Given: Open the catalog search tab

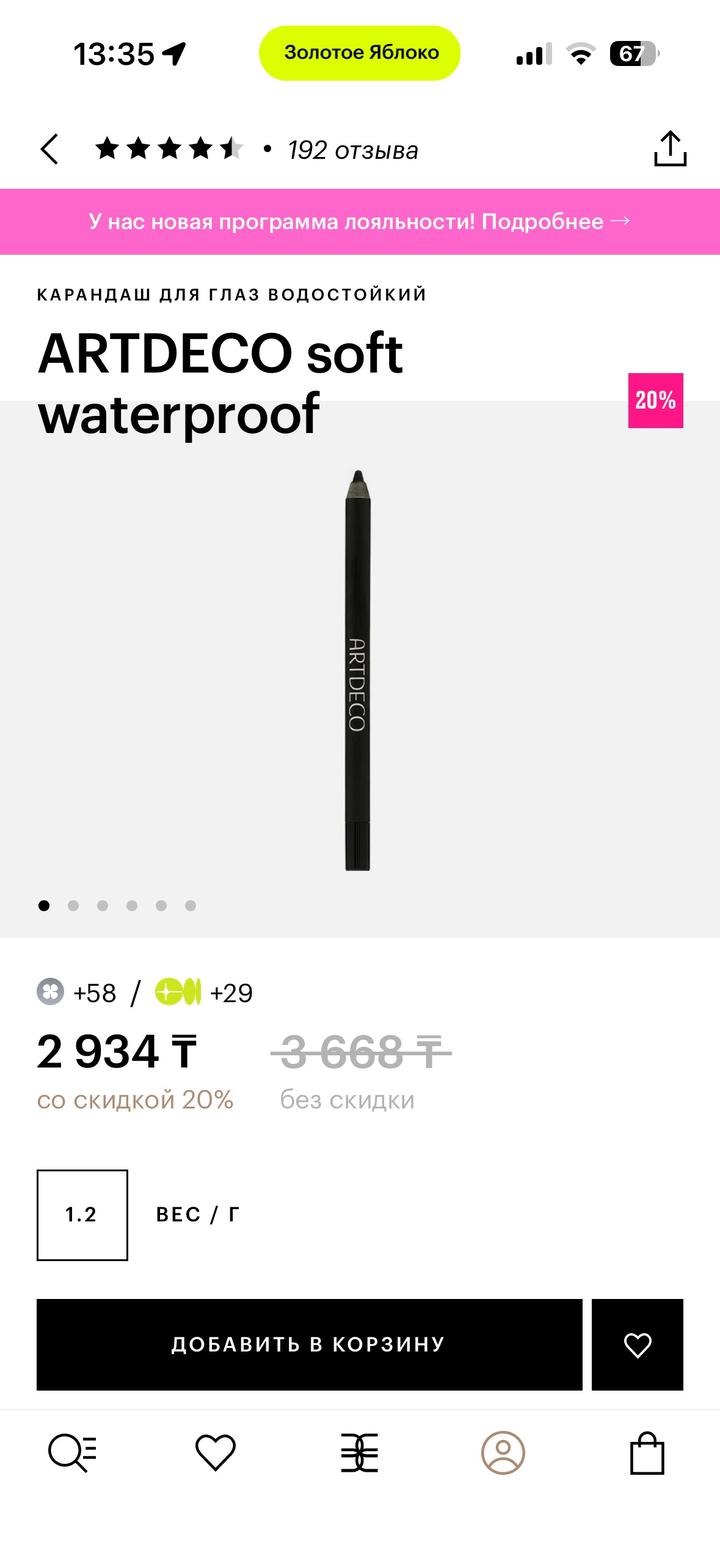Looking at the screenshot, I should coord(73,1453).
